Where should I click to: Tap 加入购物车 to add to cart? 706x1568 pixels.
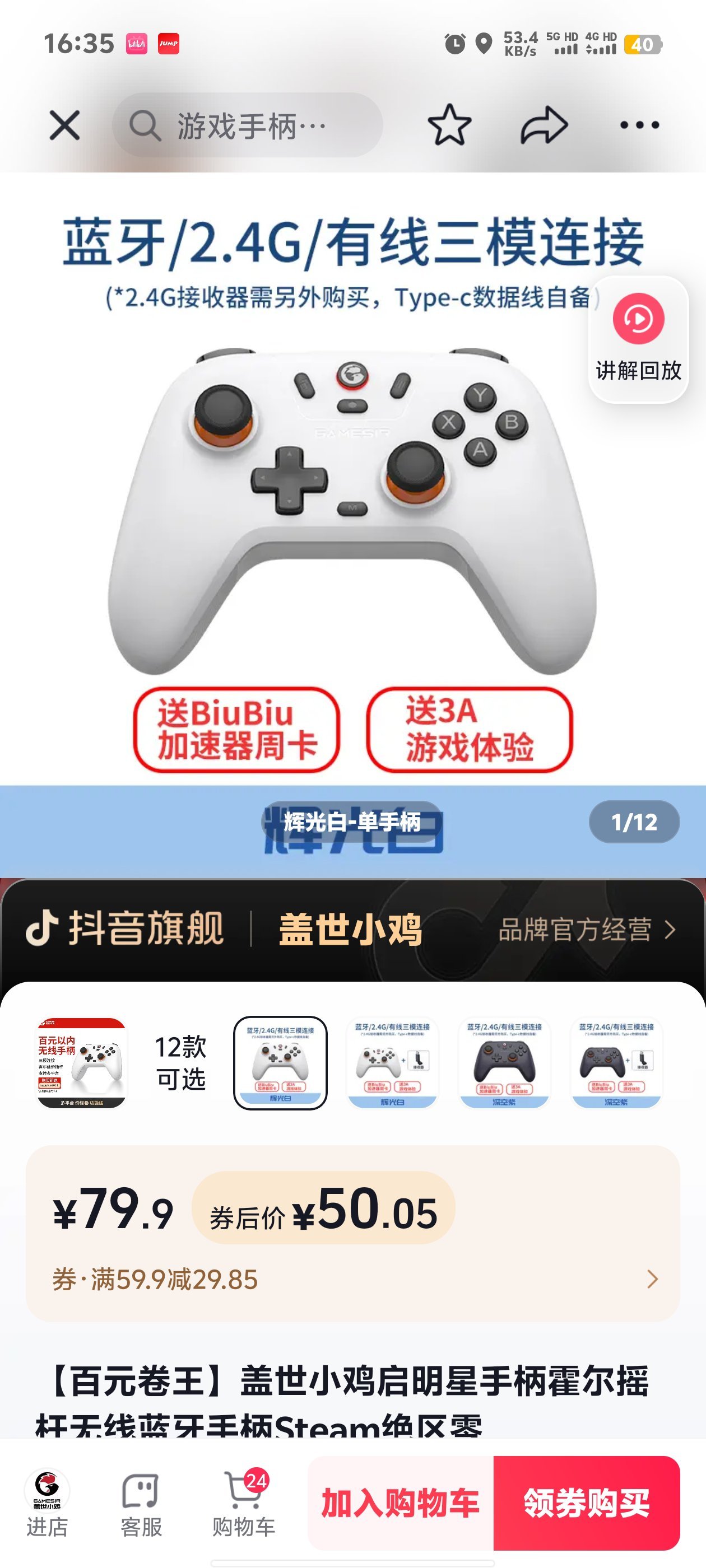tap(400, 1503)
